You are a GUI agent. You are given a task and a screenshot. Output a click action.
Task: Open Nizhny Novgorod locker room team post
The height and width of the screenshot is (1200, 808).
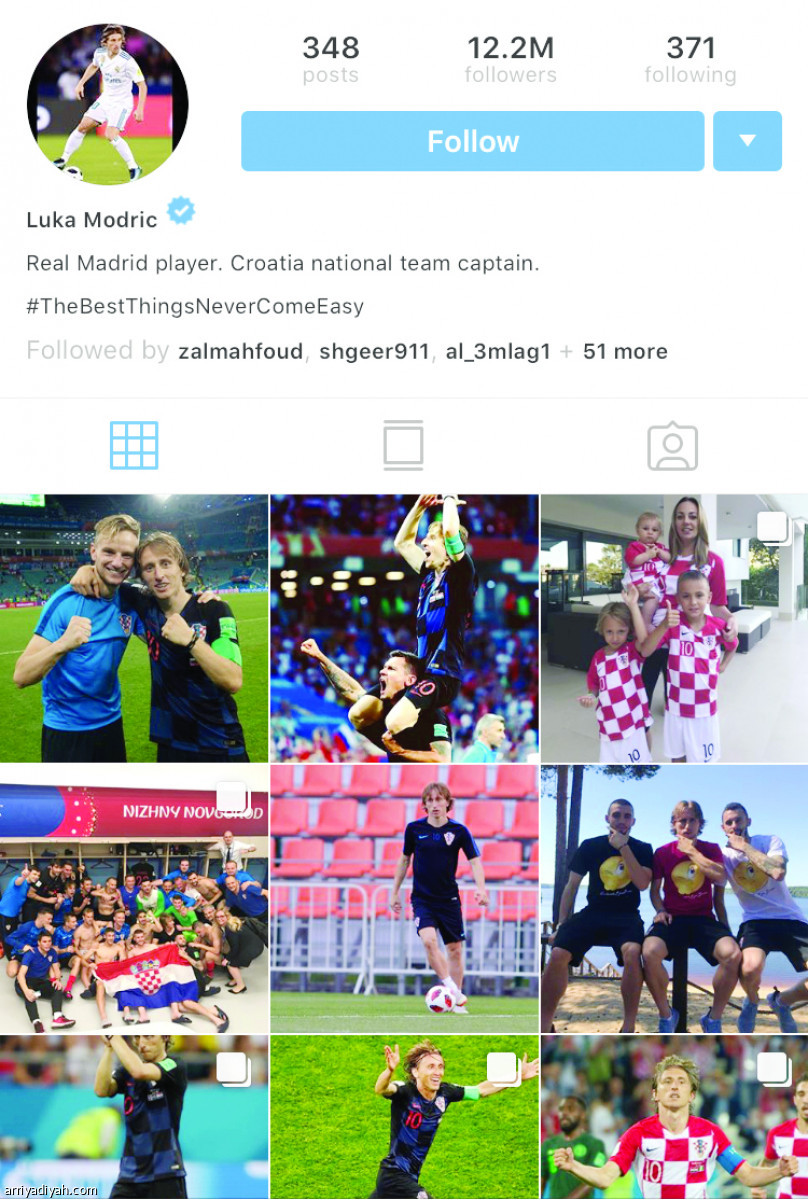pyautogui.click(x=134, y=898)
